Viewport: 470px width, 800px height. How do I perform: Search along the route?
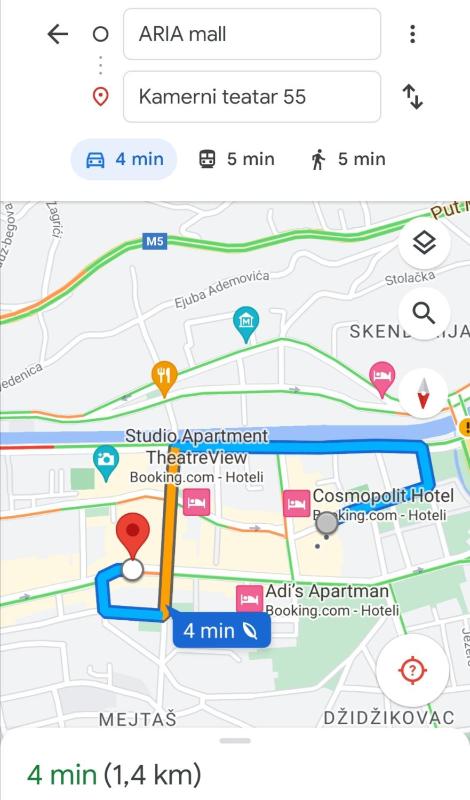click(x=424, y=313)
